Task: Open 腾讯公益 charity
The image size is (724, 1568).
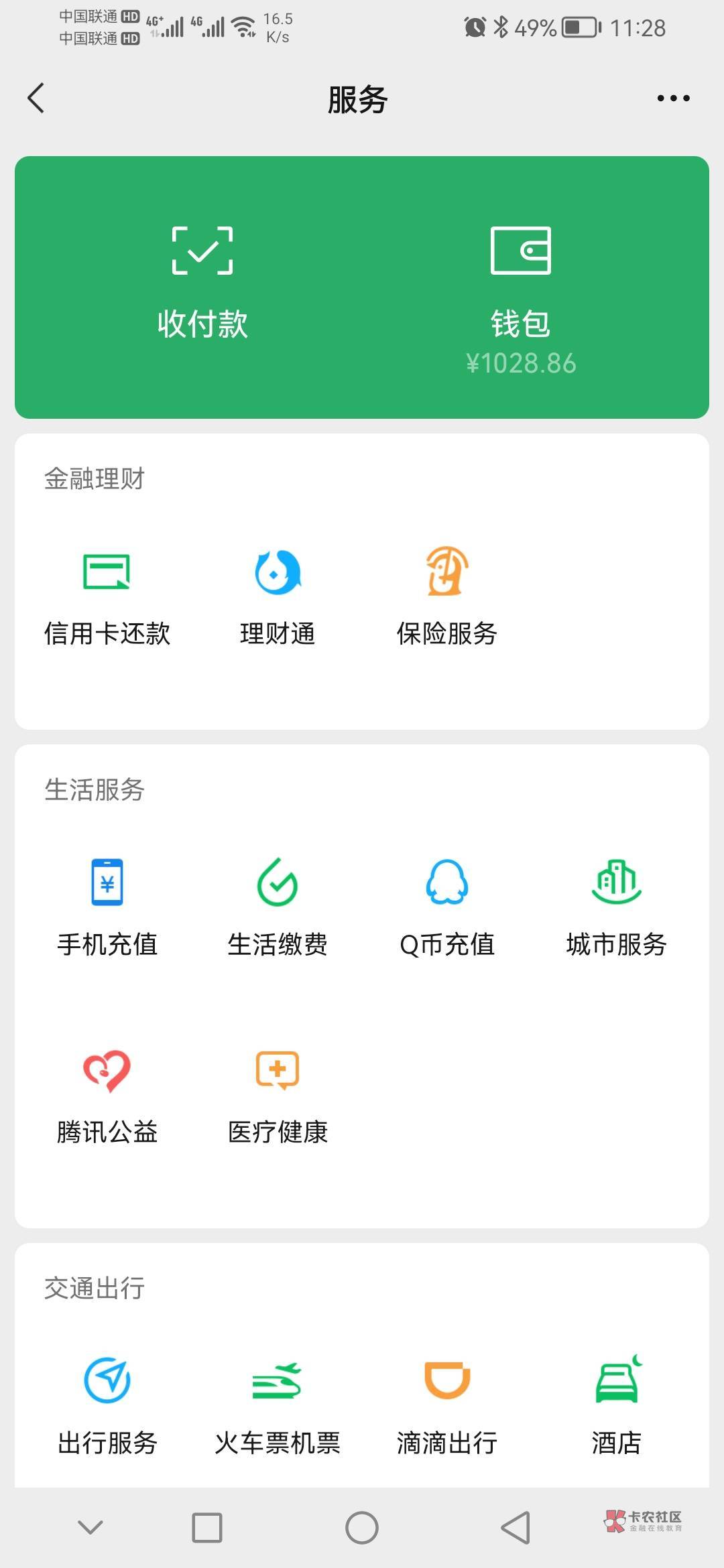Action: pos(107,1094)
